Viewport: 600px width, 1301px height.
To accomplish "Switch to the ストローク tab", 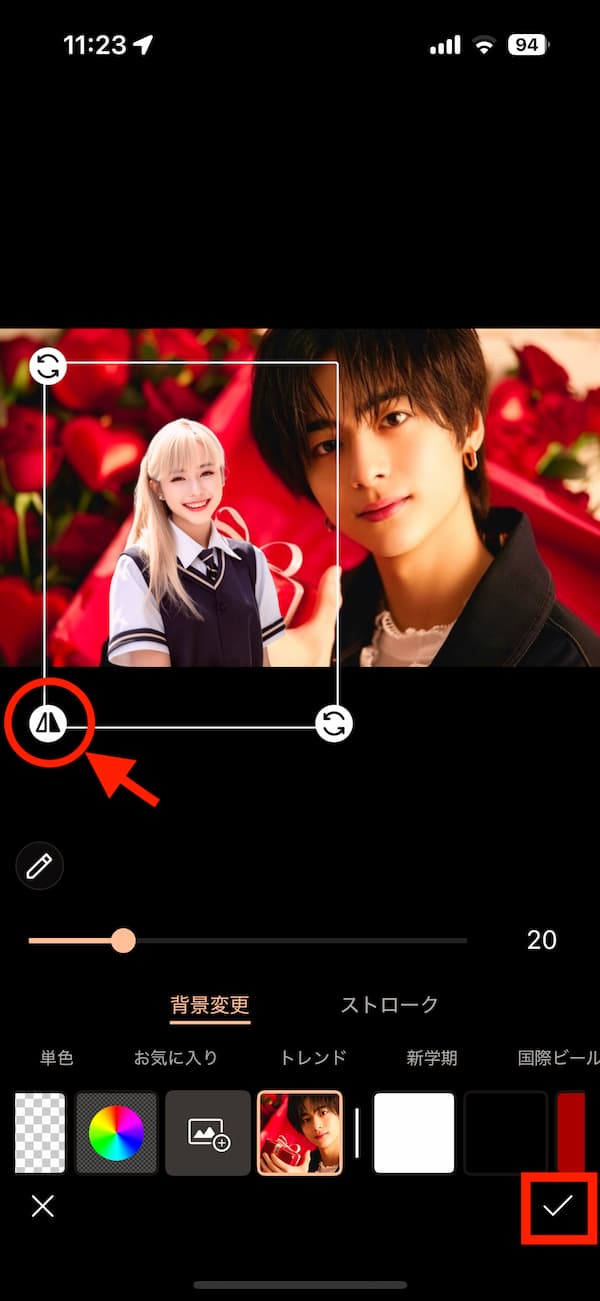I will [x=389, y=1005].
